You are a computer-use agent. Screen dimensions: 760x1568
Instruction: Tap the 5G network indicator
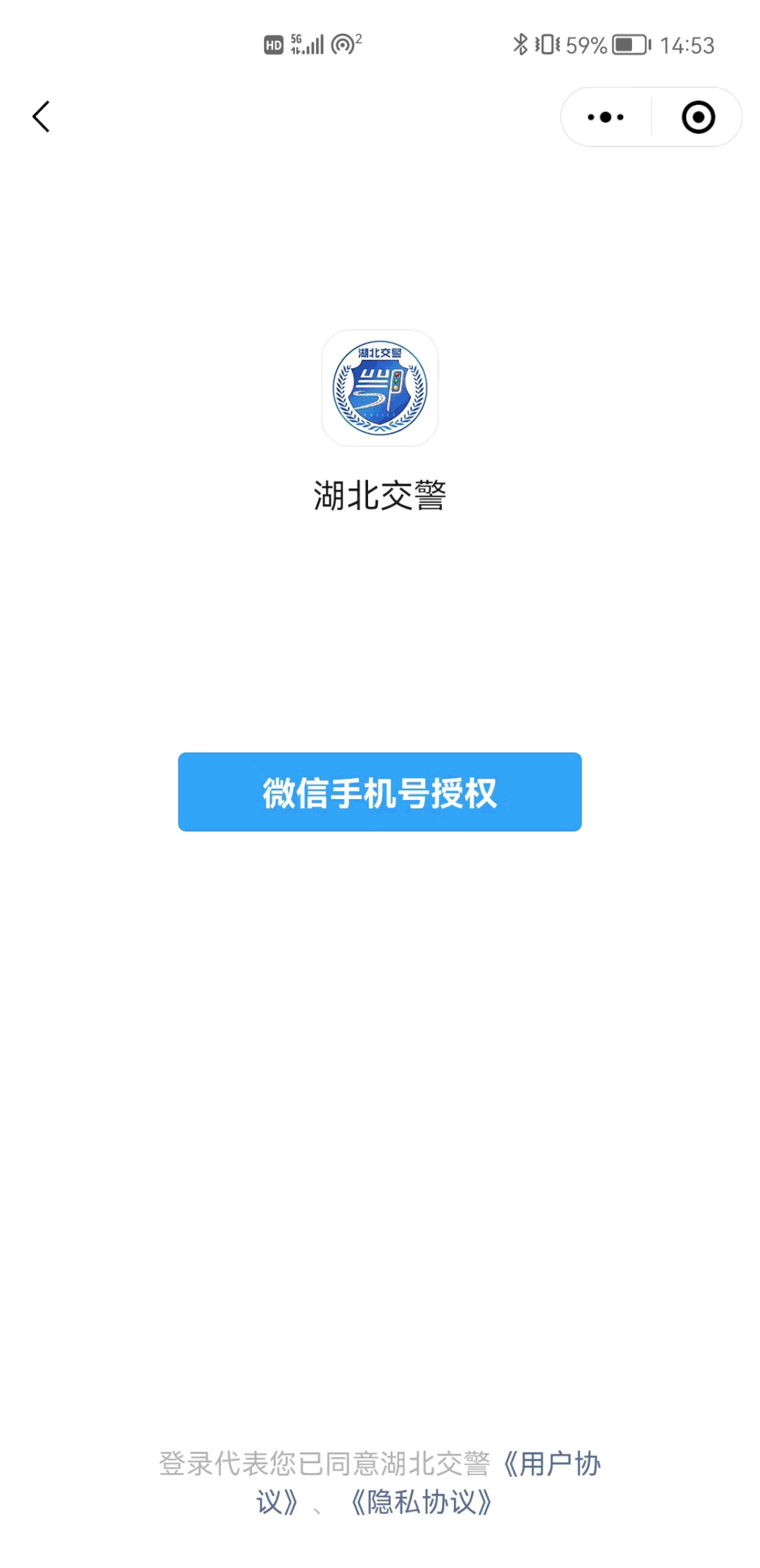point(296,42)
